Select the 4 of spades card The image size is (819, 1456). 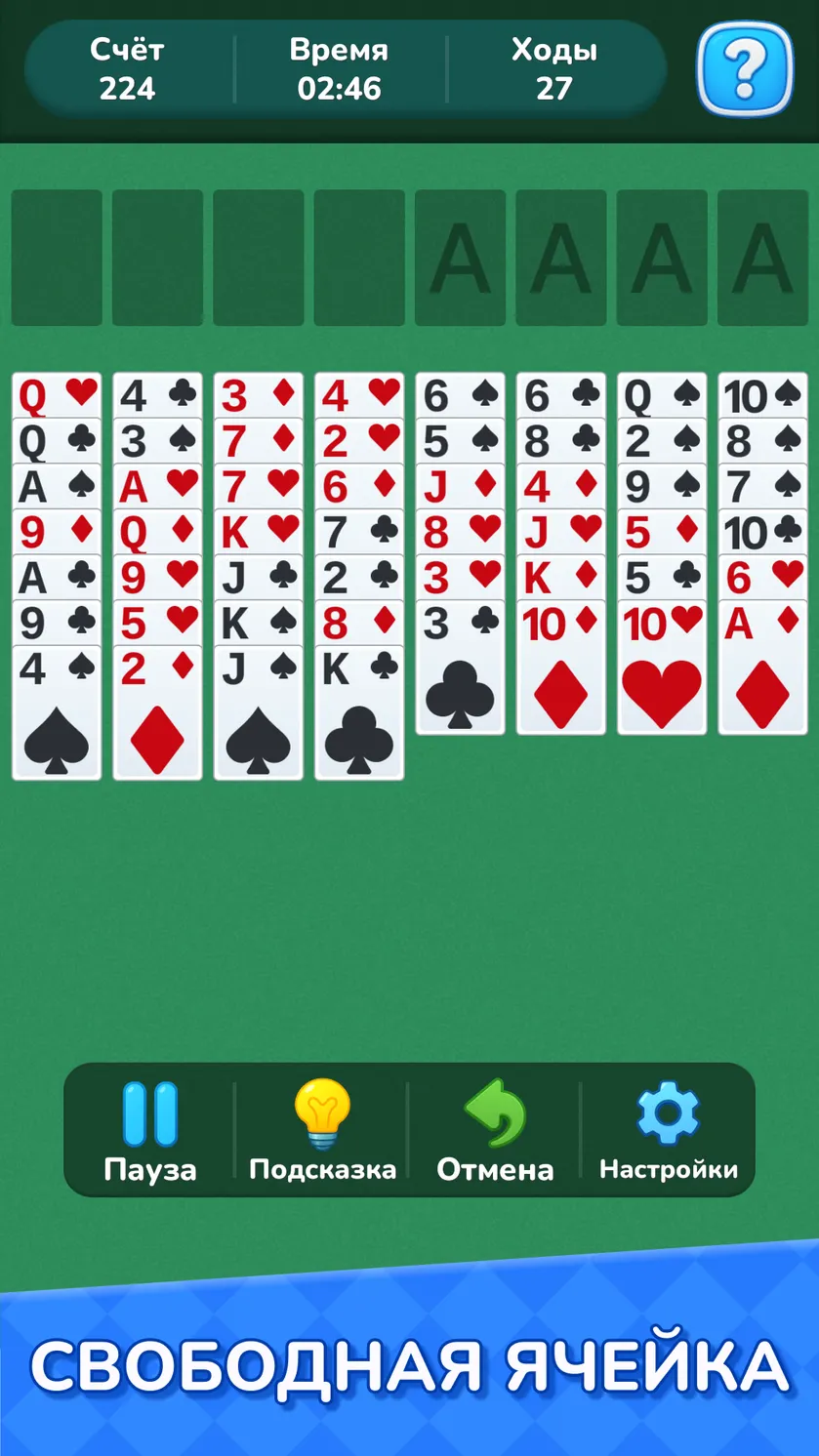pos(57,712)
